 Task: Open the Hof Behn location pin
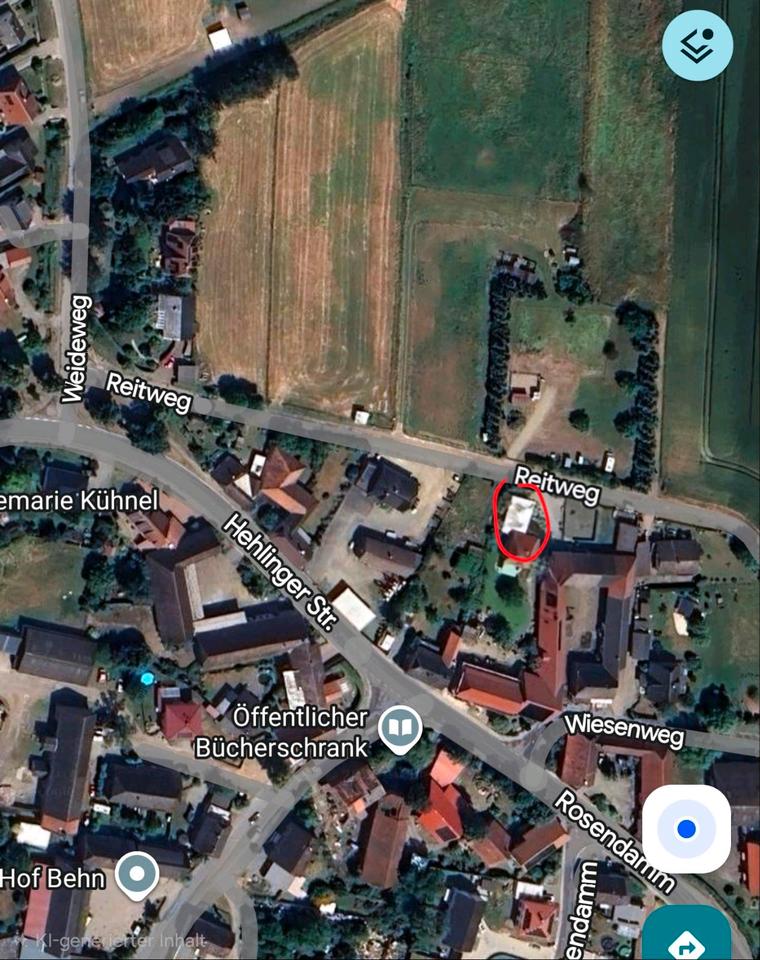136,876
